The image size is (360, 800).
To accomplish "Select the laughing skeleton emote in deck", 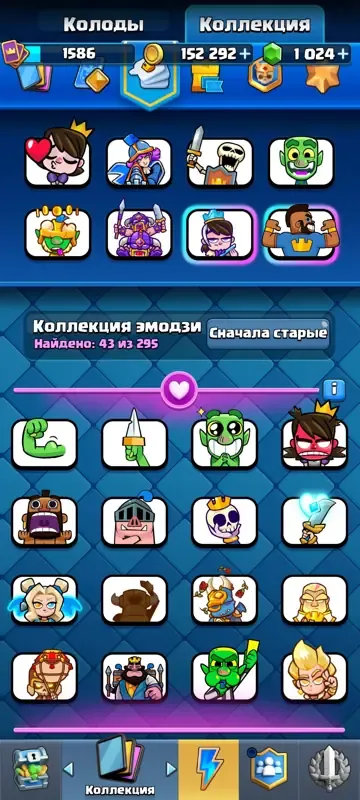I will (220, 158).
